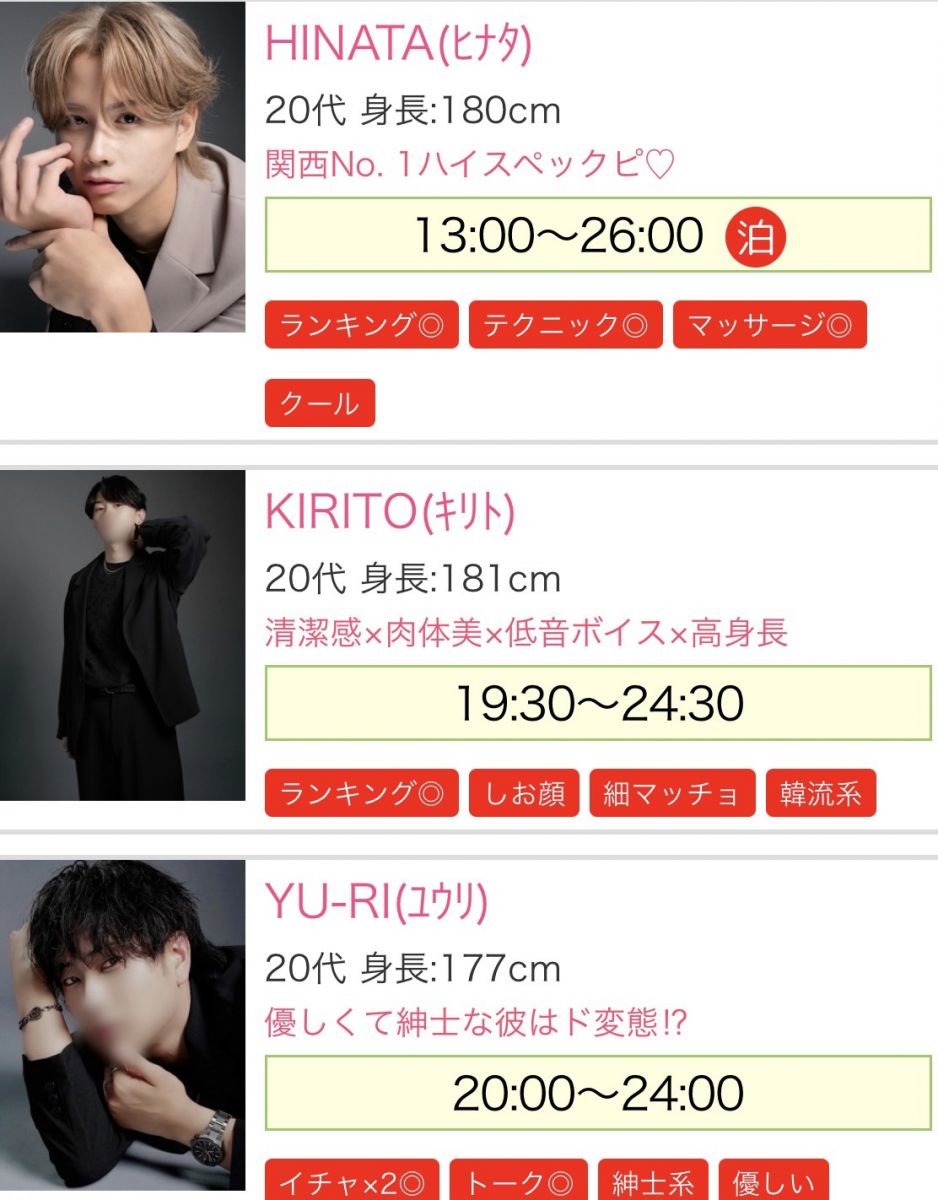Image resolution: width=938 pixels, height=1200 pixels.
Task: Select the テクニック◎ tag under HINATA
Action: [565, 325]
